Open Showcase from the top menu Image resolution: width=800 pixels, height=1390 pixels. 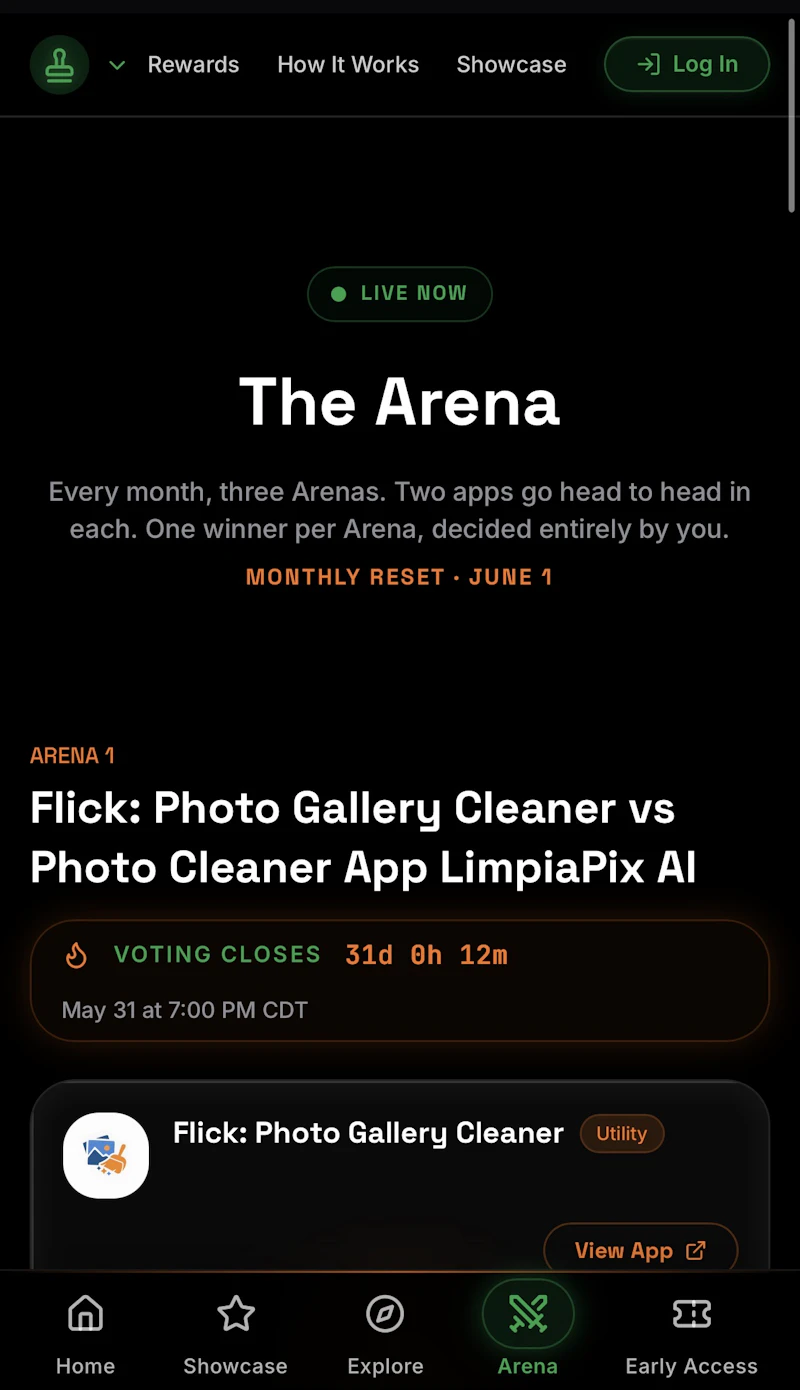[x=511, y=65]
